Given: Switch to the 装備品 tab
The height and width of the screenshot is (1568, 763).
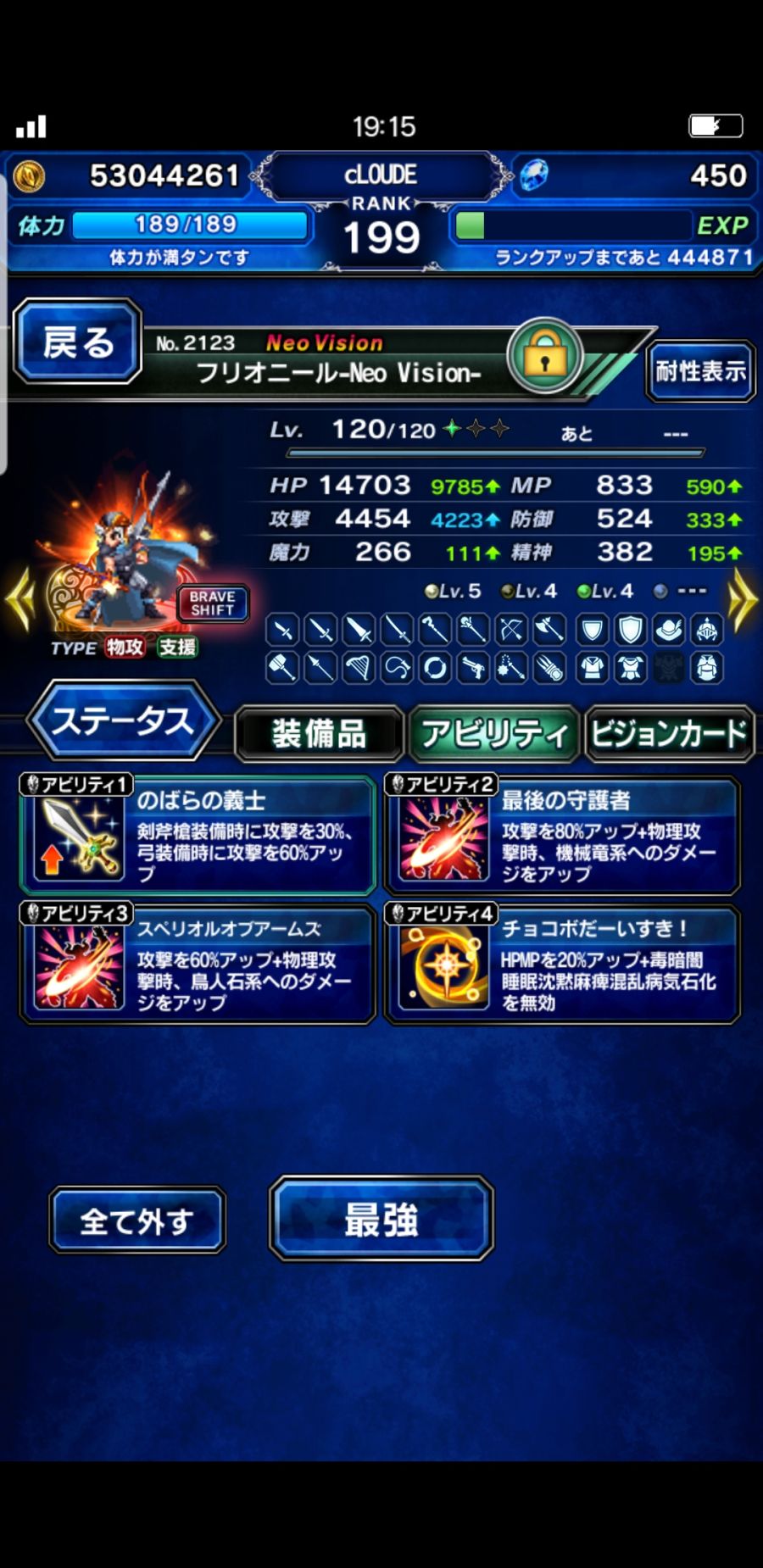Looking at the screenshot, I should 319,733.
